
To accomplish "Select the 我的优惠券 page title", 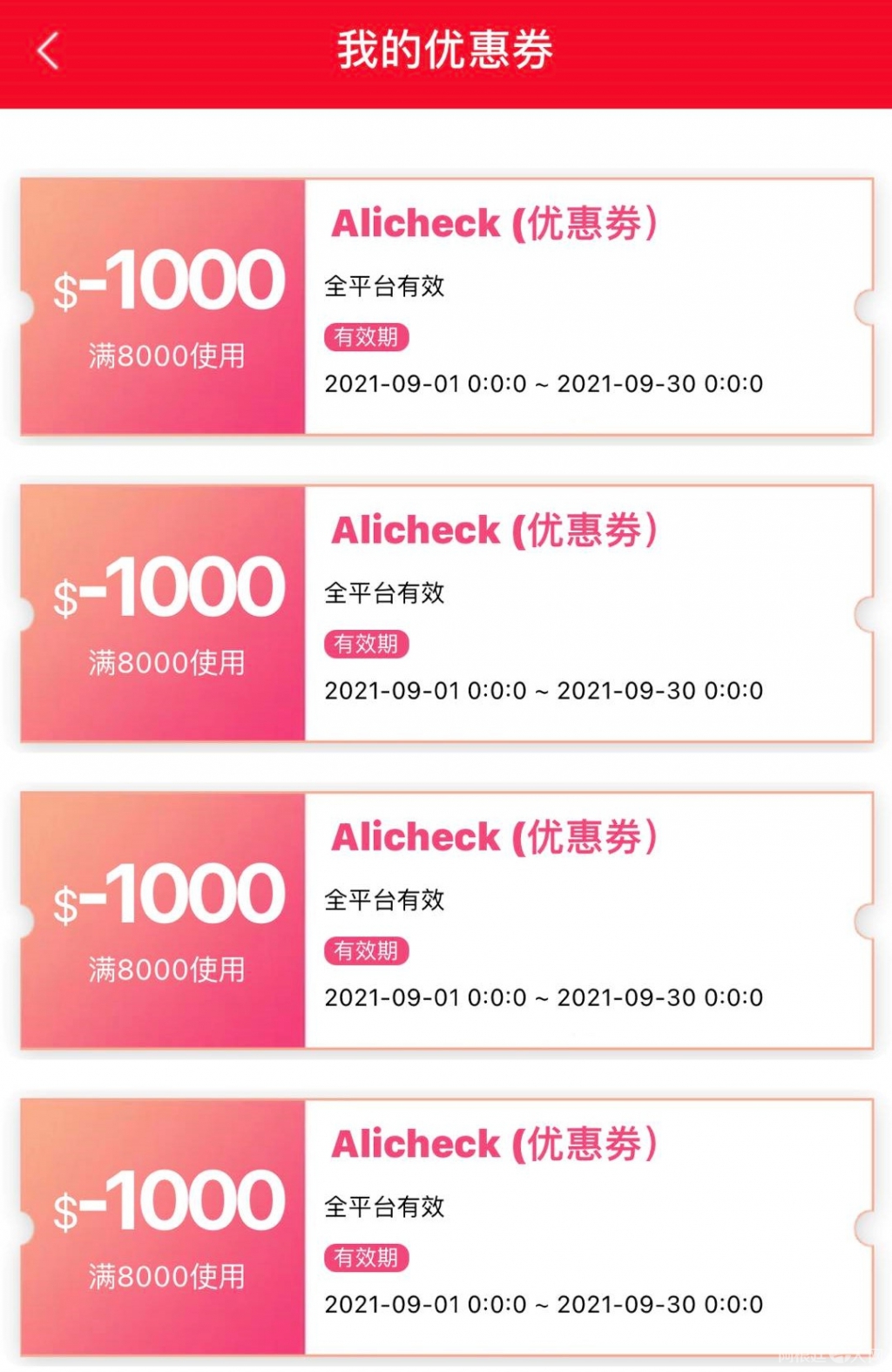I will (446, 51).
